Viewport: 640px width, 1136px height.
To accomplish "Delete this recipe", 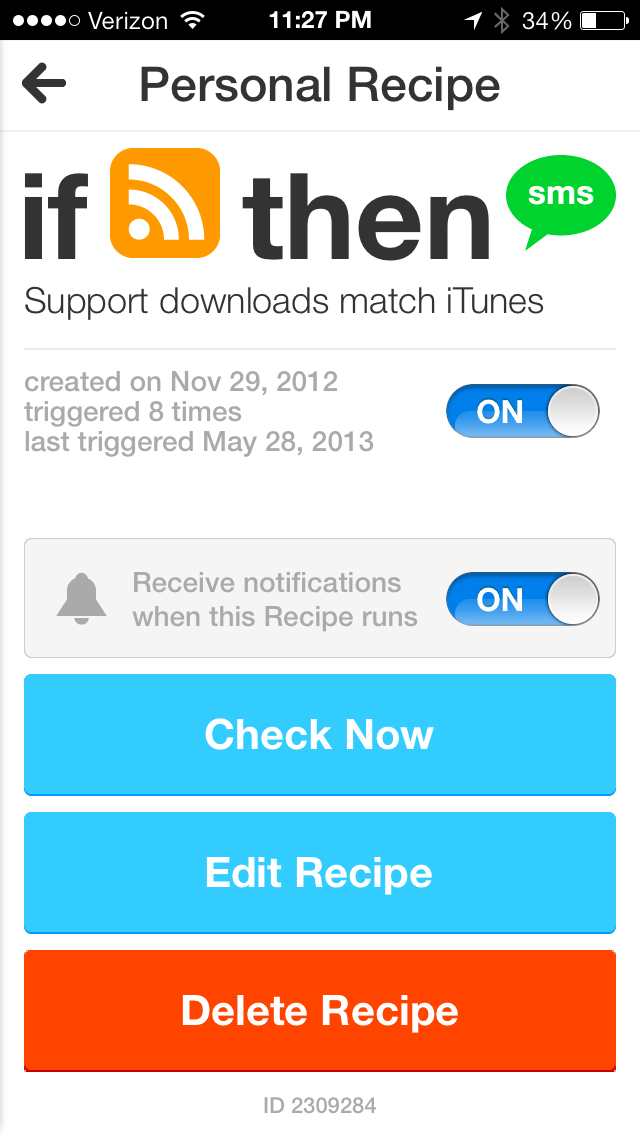I will [x=320, y=1011].
